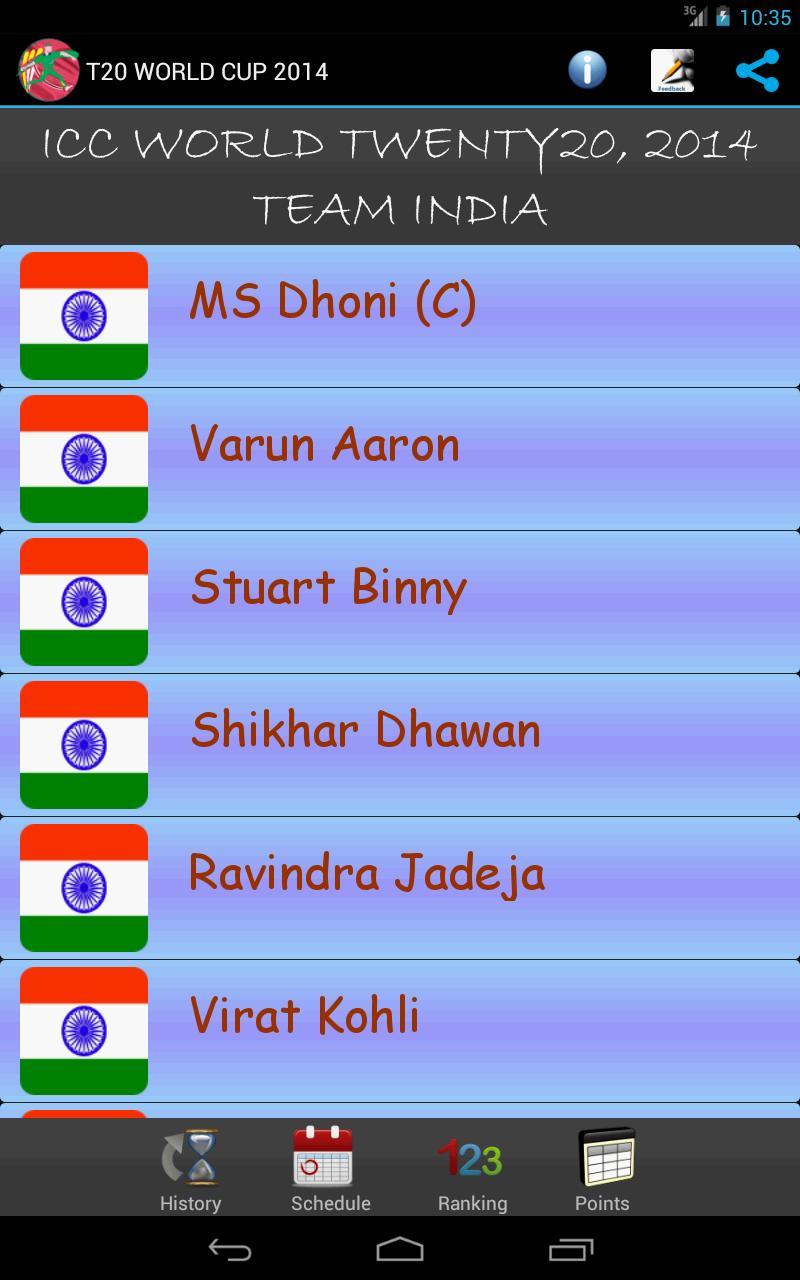Screen dimensions: 800x1280
Task: Open the info icon in the app bar
Action: pos(587,70)
